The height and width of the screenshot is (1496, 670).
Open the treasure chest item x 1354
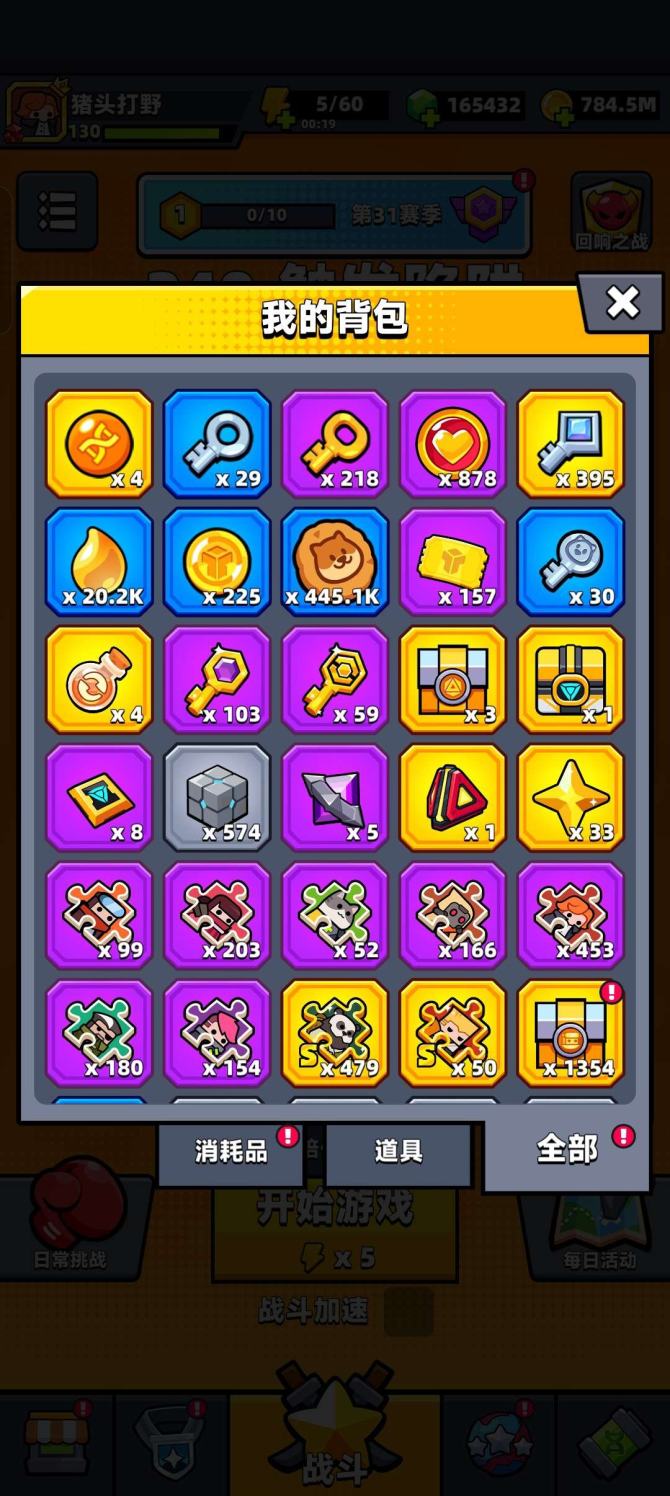point(571,1033)
